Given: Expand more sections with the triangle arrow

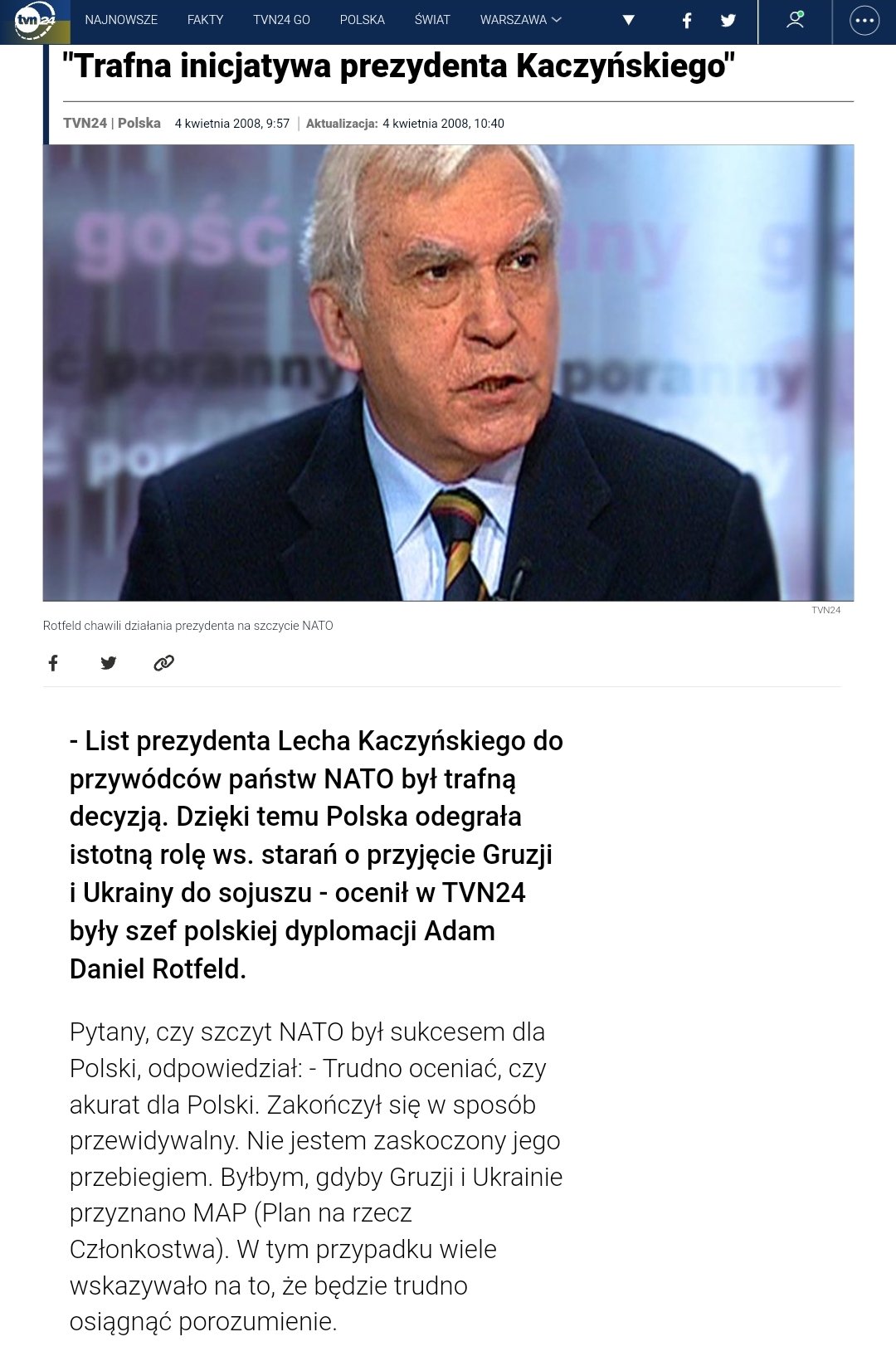Looking at the screenshot, I should (x=628, y=20).
